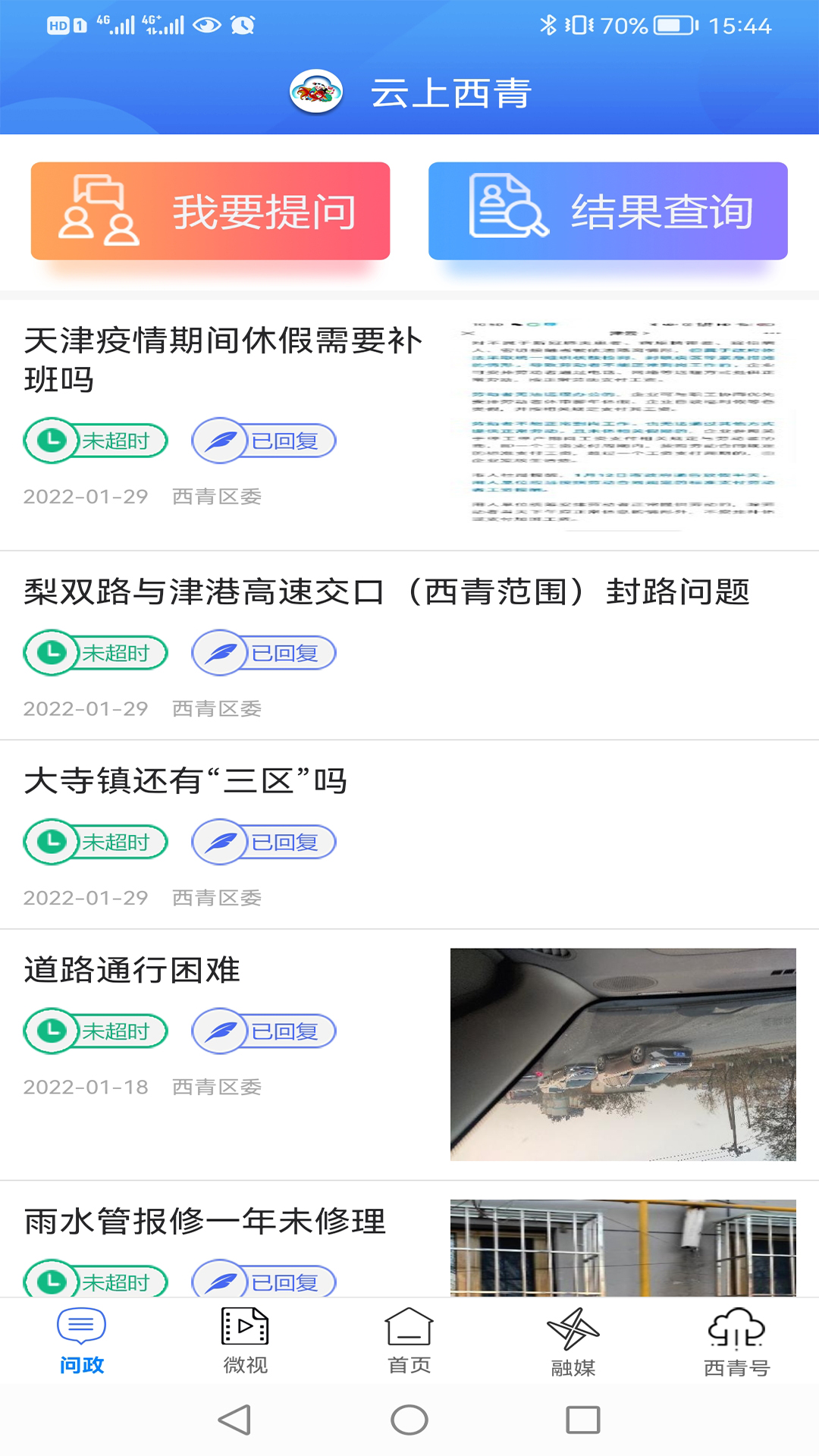Go to the phone home screen

pos(409,1420)
